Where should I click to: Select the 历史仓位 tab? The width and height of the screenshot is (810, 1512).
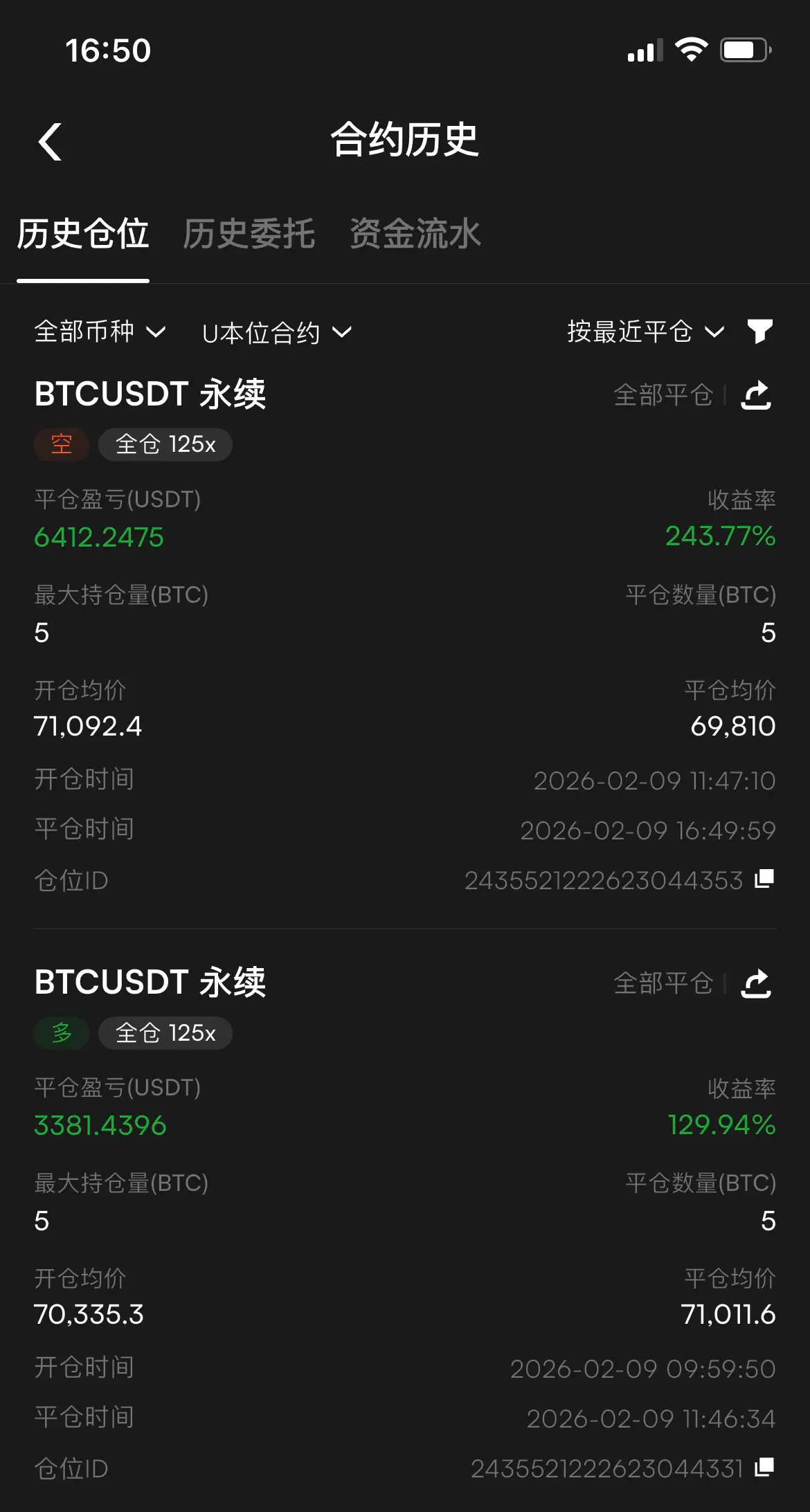point(83,233)
